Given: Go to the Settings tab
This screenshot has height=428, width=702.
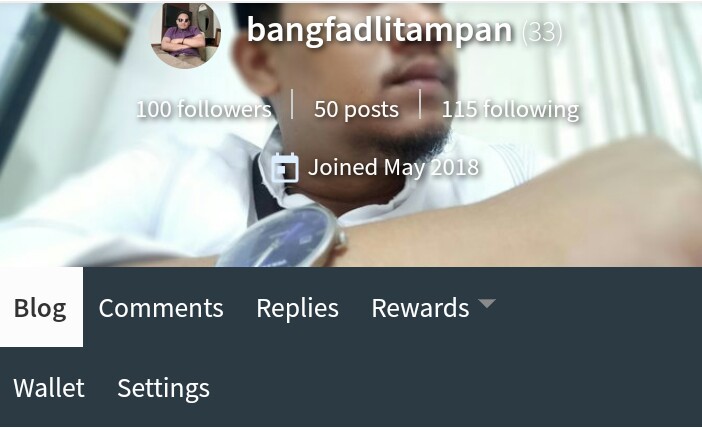Looking at the screenshot, I should (163, 388).
